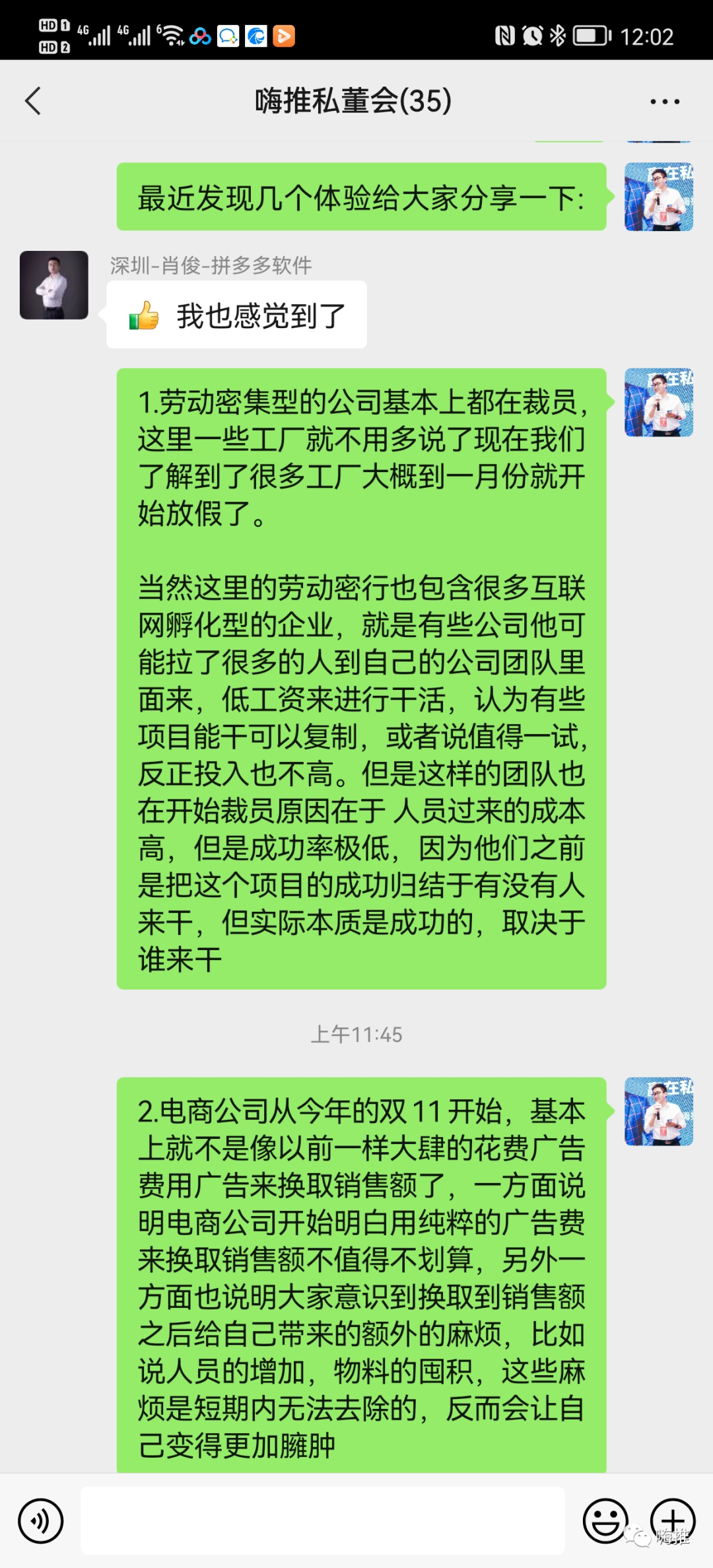The width and height of the screenshot is (713, 1568).
Task: Open 深圳-肖俊-拼多多软件's profile avatar
Action: tap(54, 285)
